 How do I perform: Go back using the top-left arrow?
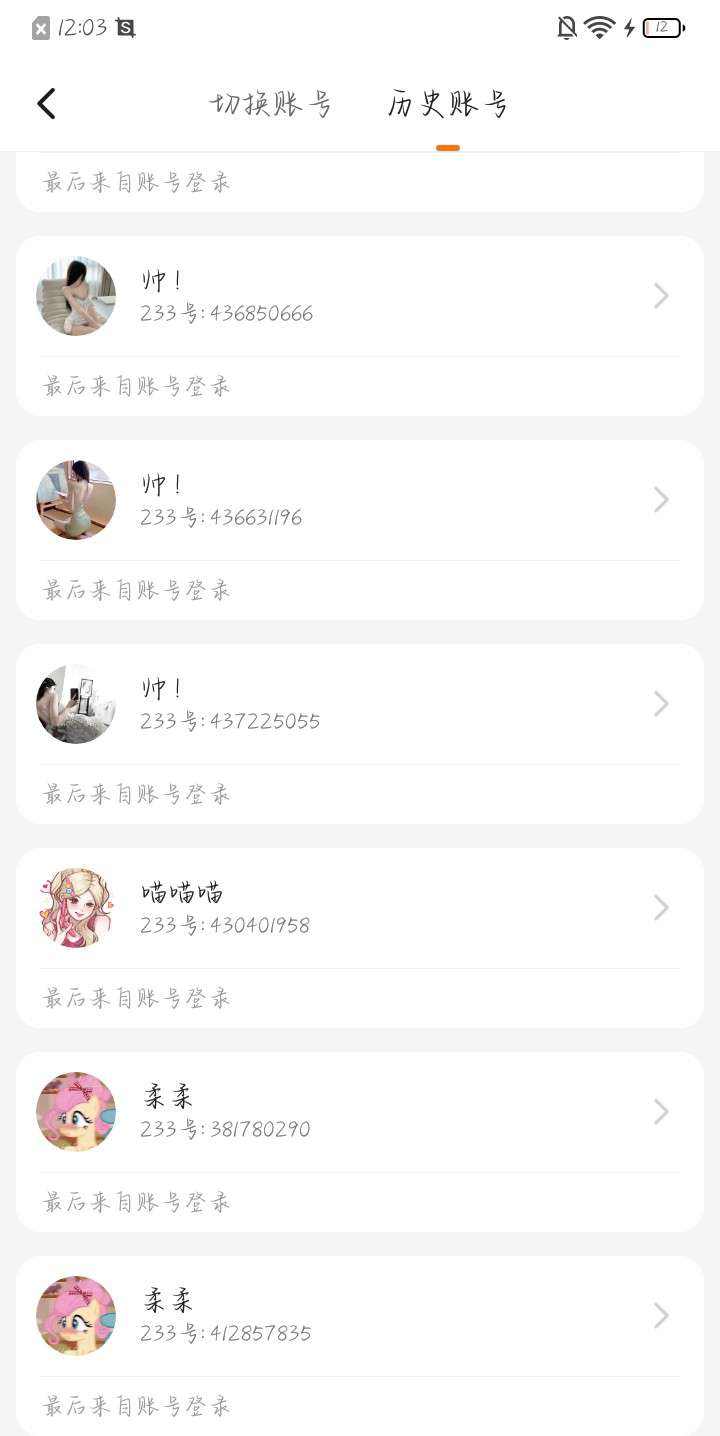tap(46, 104)
